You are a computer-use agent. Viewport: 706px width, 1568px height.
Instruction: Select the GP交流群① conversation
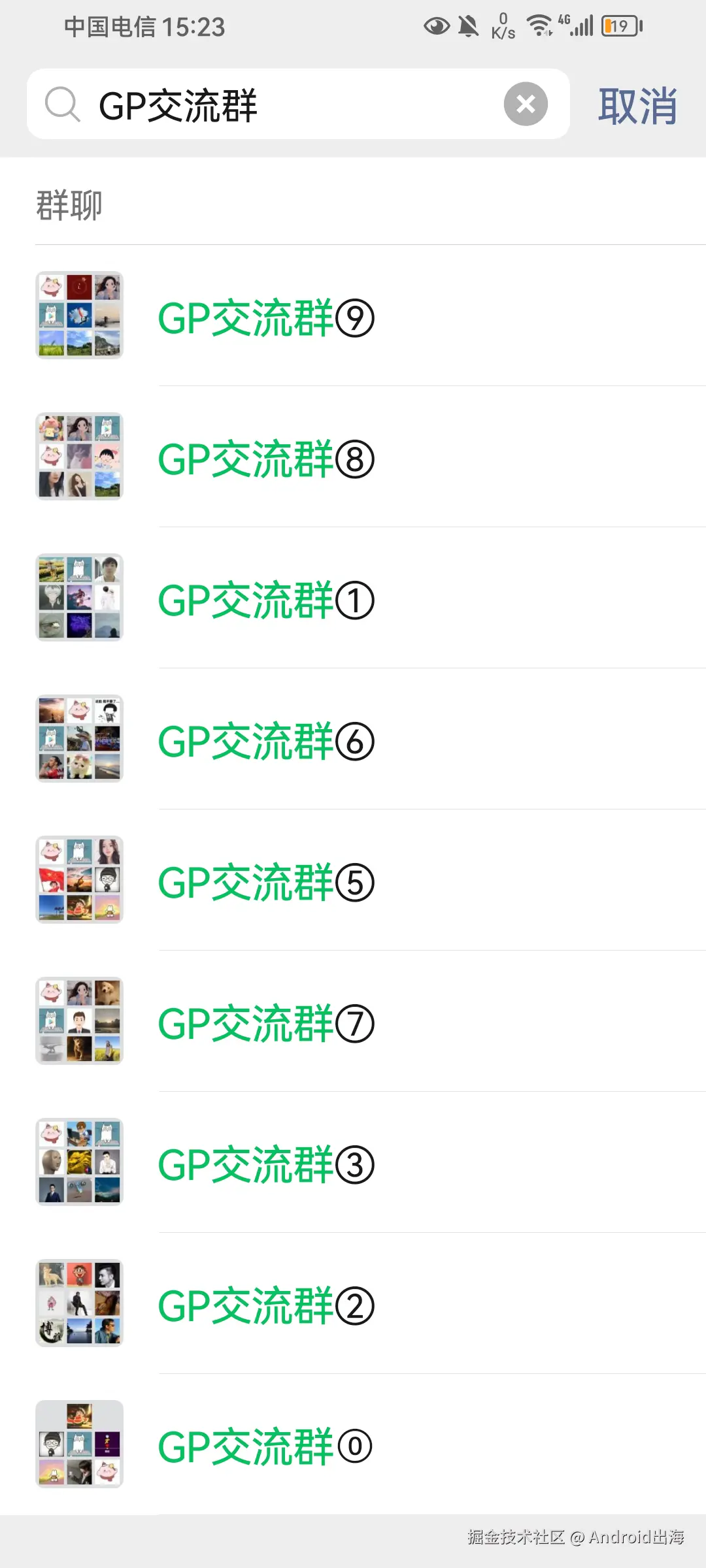(265, 600)
